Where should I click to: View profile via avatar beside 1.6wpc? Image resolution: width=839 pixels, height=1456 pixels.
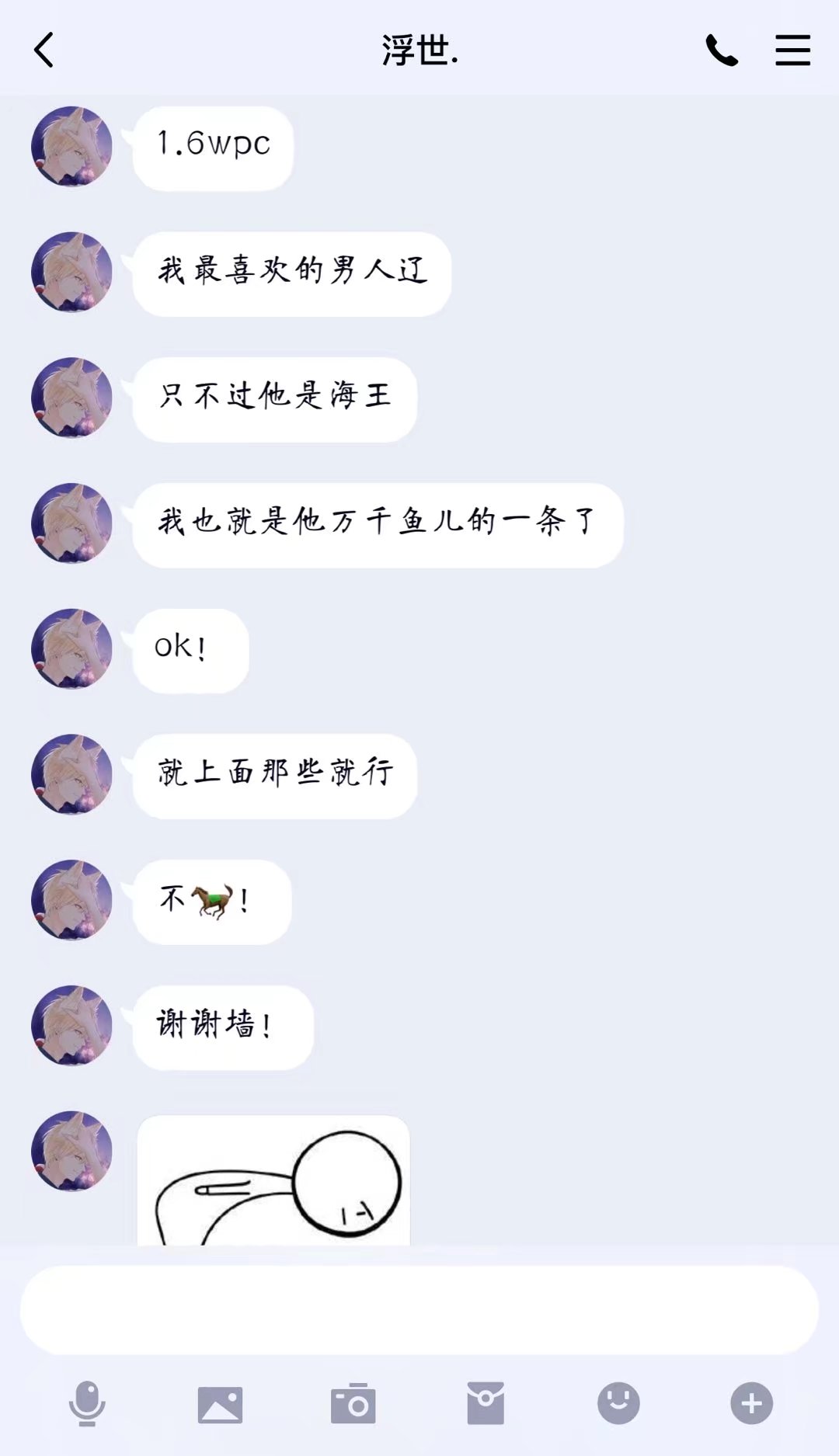71,147
